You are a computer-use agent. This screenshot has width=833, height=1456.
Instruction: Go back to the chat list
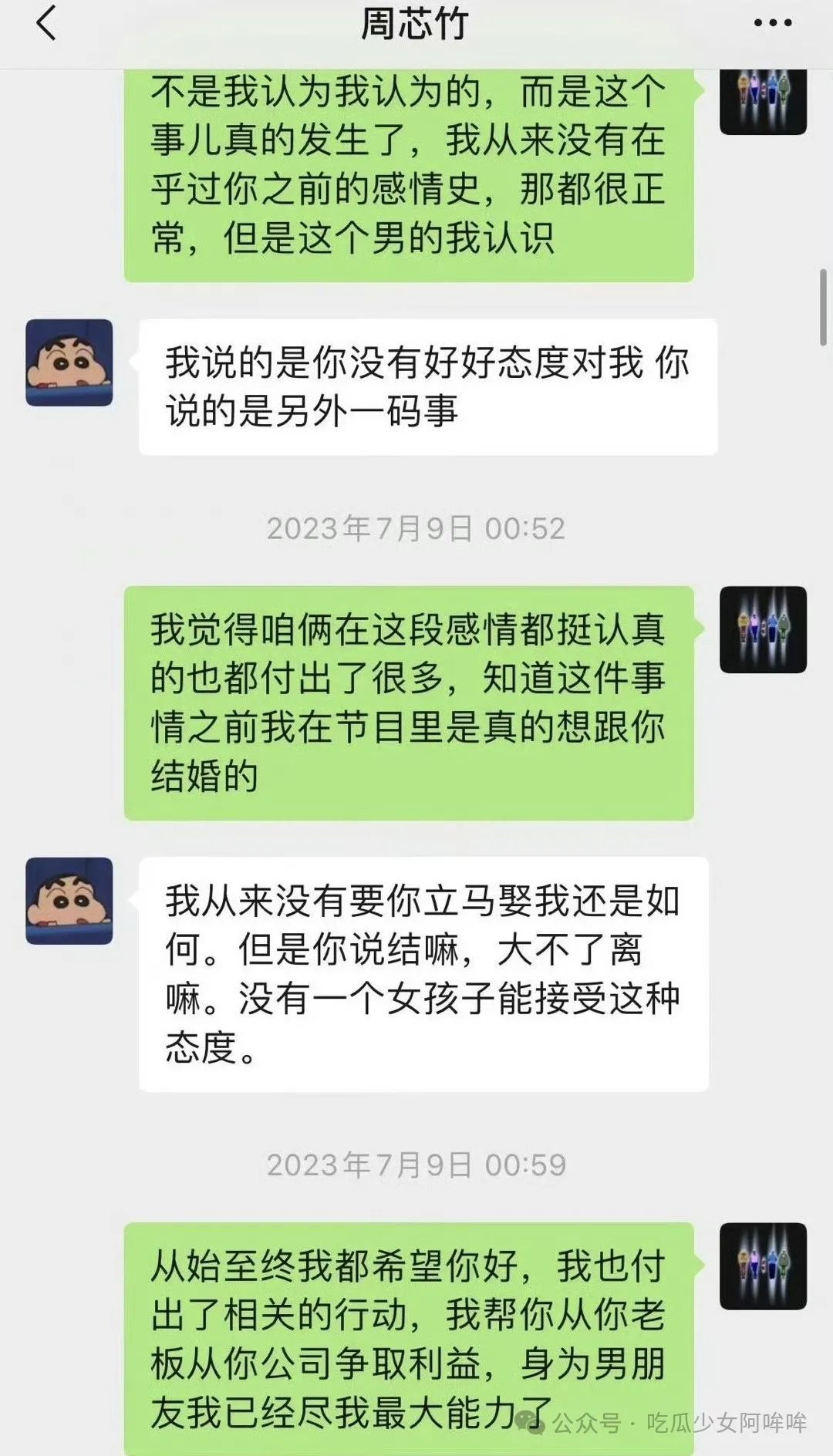[x=46, y=23]
